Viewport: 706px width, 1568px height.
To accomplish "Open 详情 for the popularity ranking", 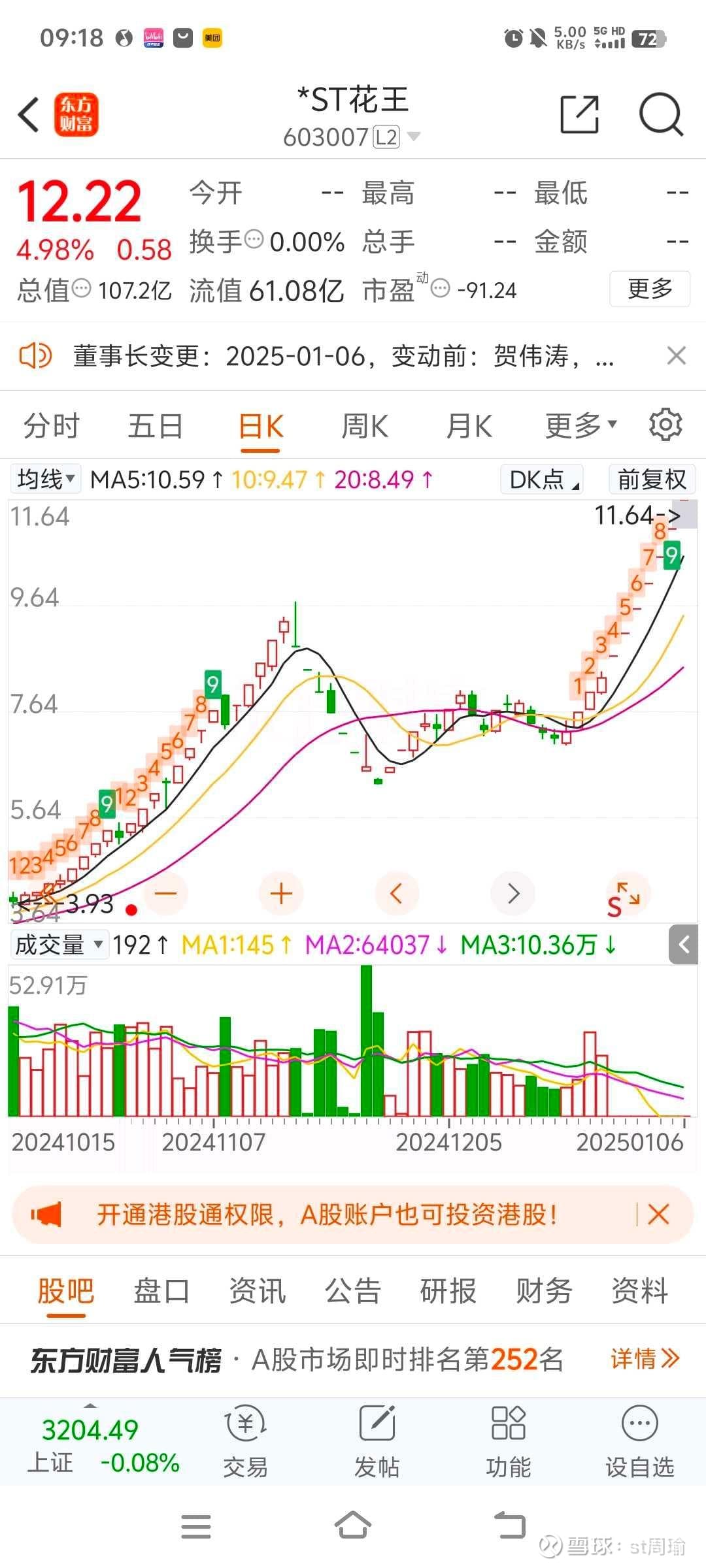I will [645, 1359].
